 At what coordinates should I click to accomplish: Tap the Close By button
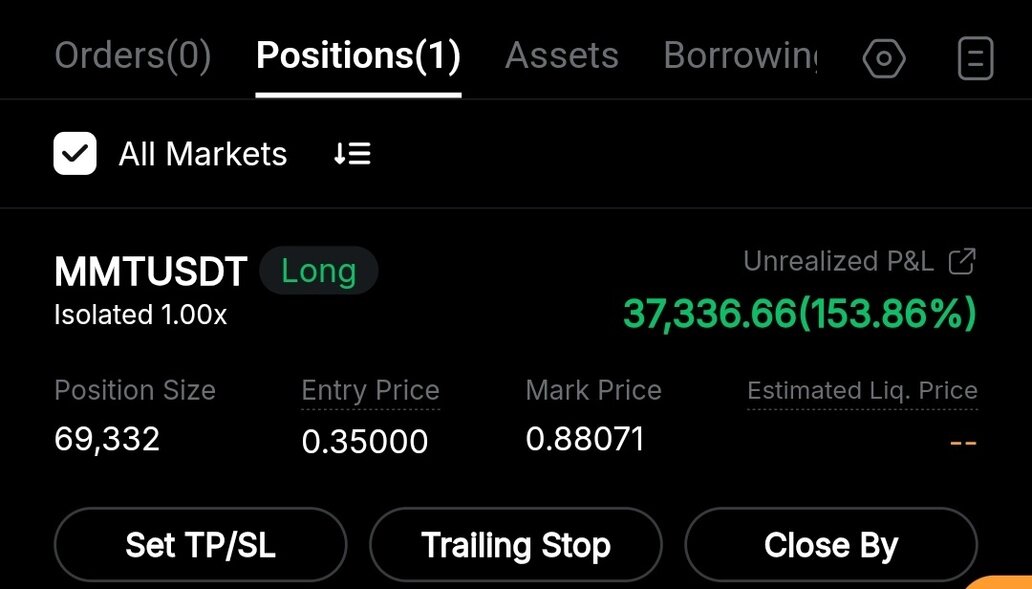pyautogui.click(x=831, y=545)
